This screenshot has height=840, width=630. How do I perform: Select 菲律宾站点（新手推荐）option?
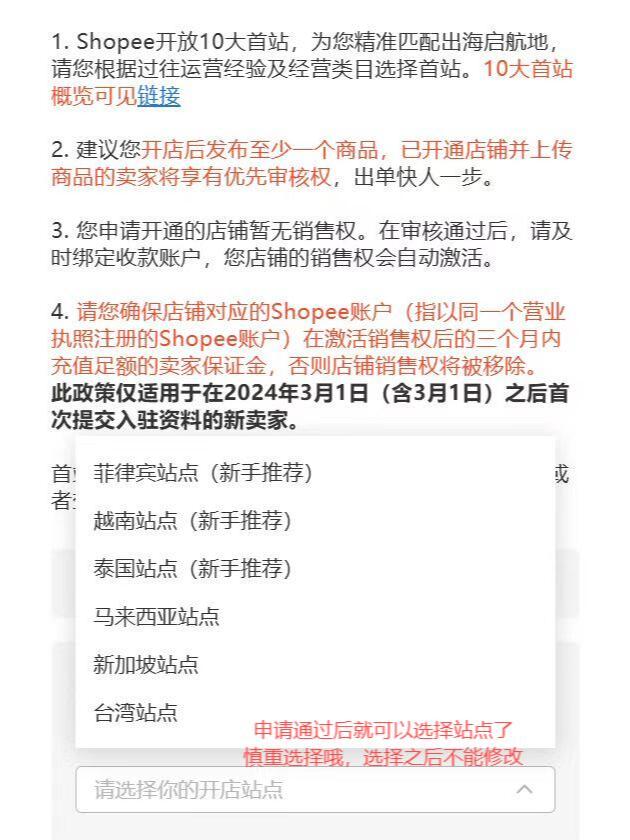tap(204, 472)
